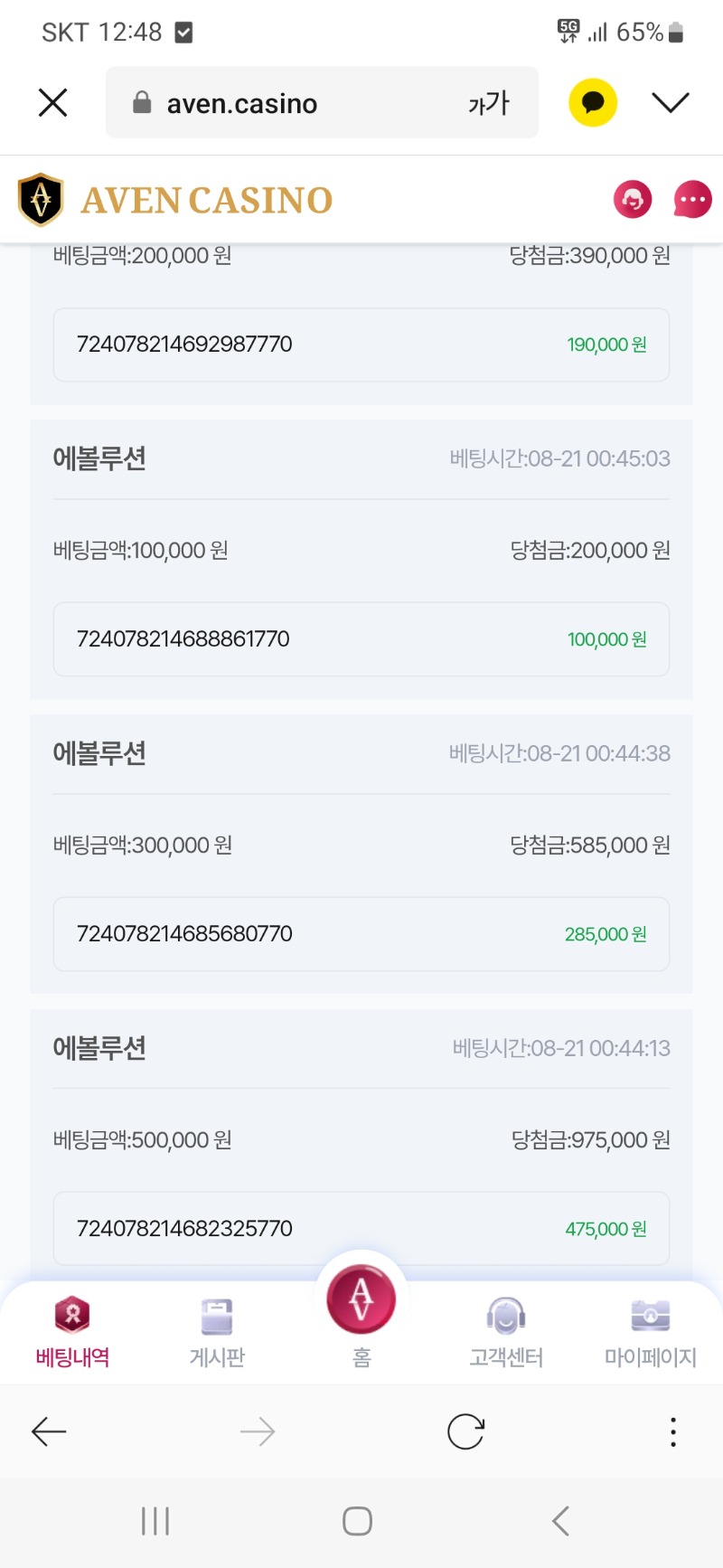The image size is (723, 1568).
Task: Open the customer support headset icon in the header
Action: pos(633,199)
